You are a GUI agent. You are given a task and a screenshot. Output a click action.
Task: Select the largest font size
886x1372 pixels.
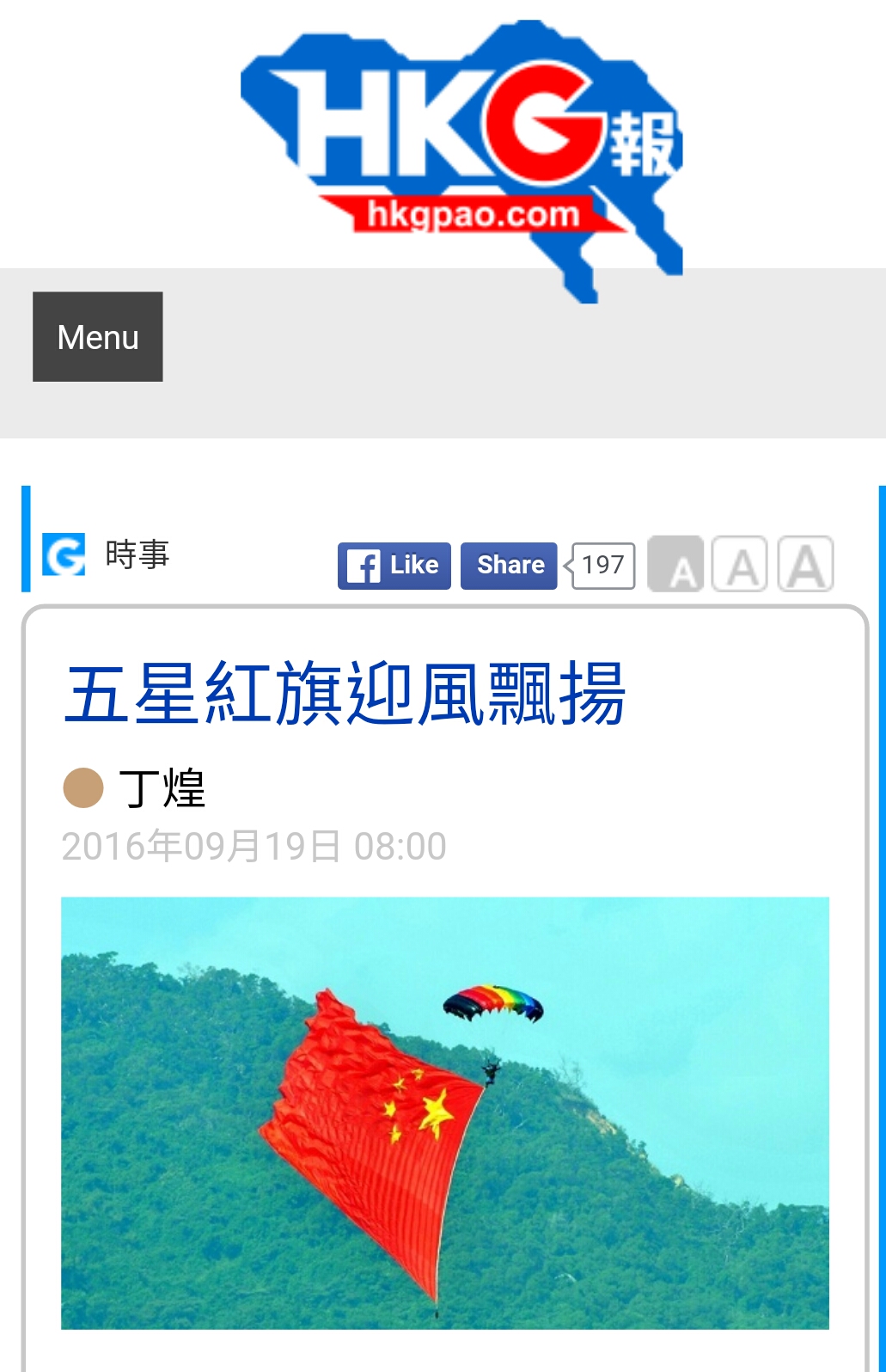pos(805,565)
